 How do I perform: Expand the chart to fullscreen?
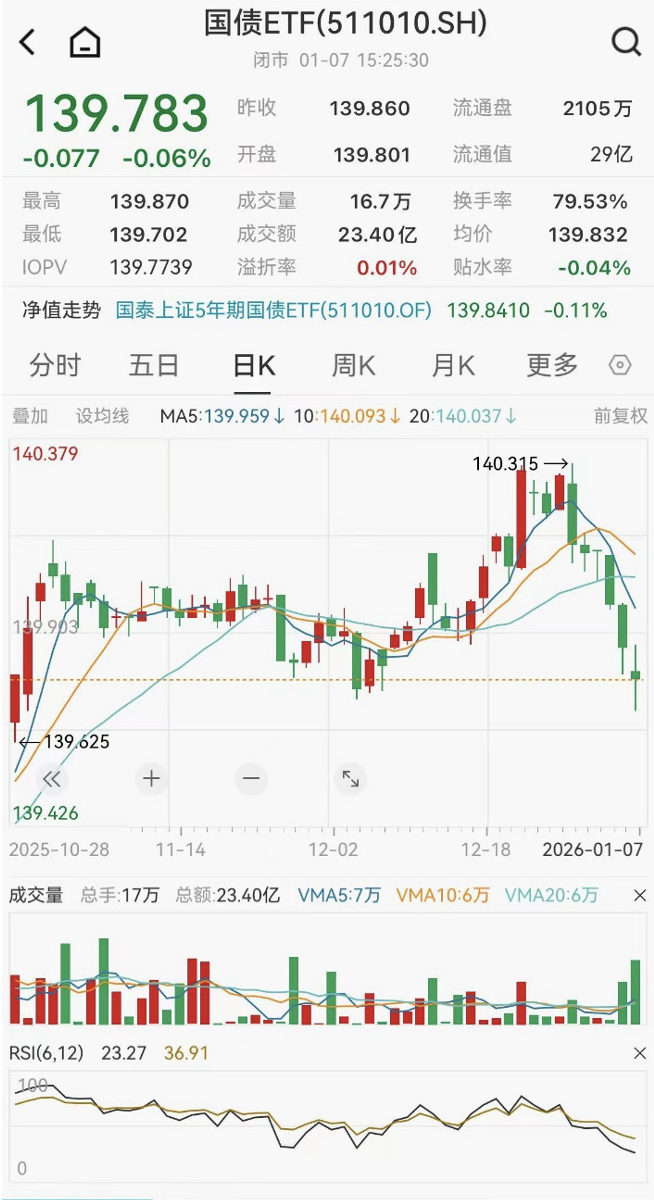pos(350,778)
